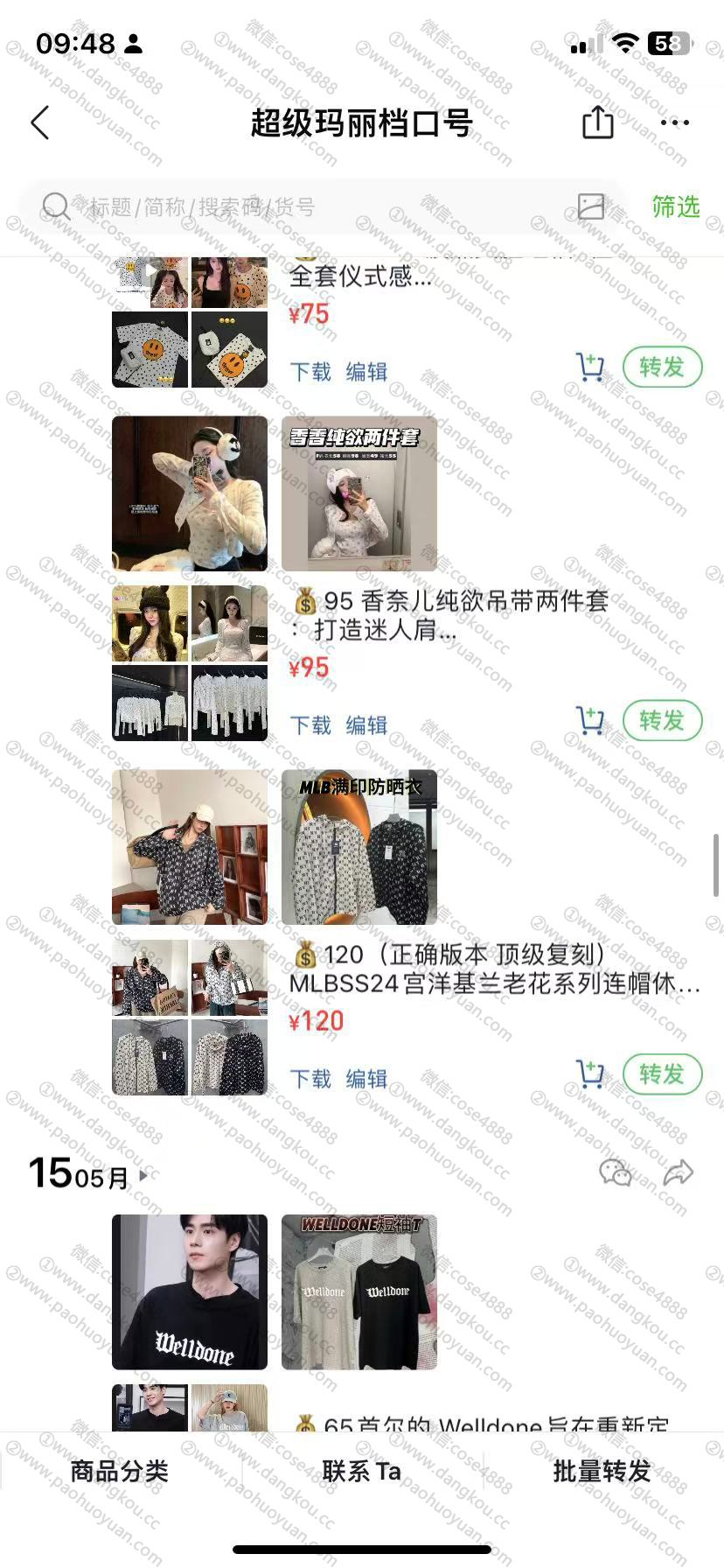Go back using the top-left arrow
724x1568 pixels.
click(x=40, y=122)
